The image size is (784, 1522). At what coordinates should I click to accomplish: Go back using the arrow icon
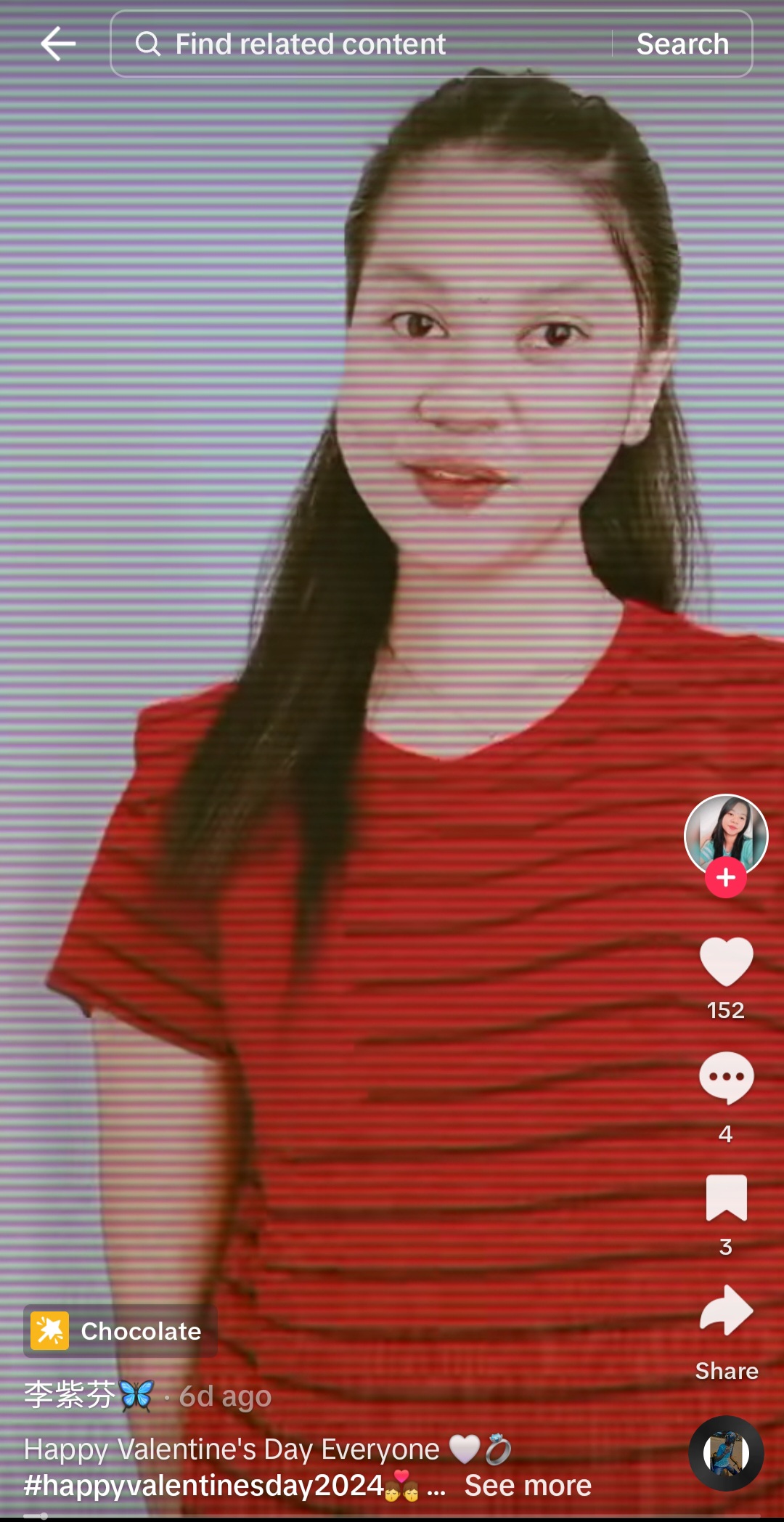point(58,44)
